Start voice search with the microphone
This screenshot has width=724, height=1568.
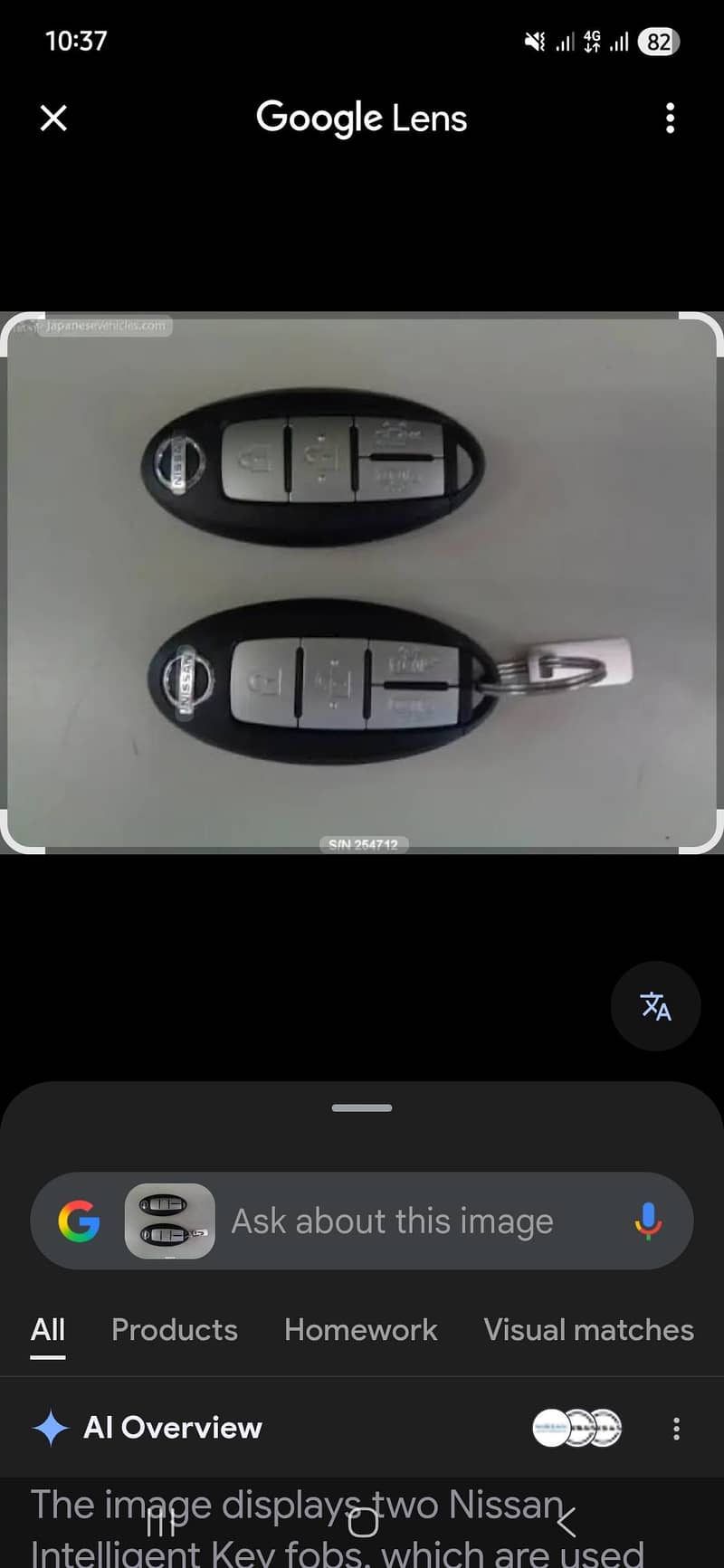(648, 1221)
